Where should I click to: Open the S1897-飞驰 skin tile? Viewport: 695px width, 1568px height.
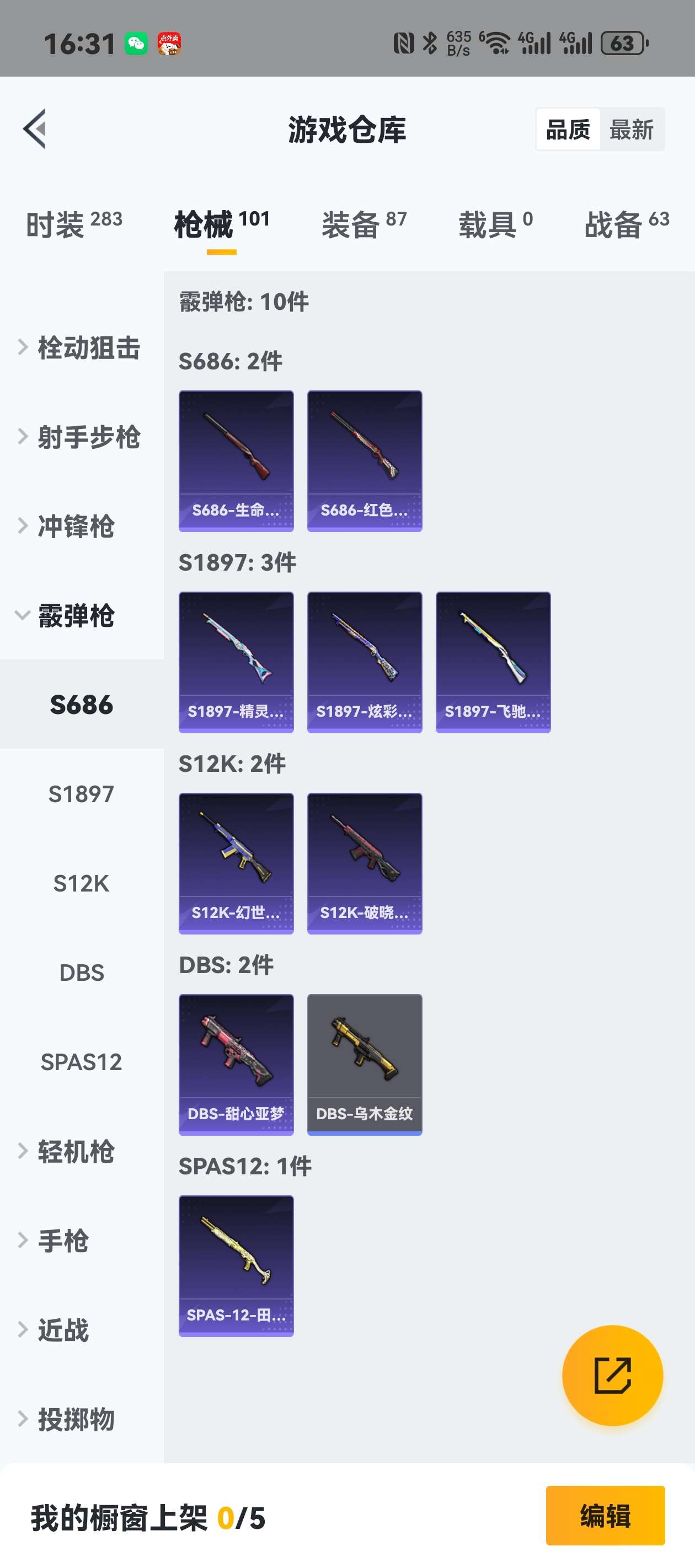click(x=493, y=662)
